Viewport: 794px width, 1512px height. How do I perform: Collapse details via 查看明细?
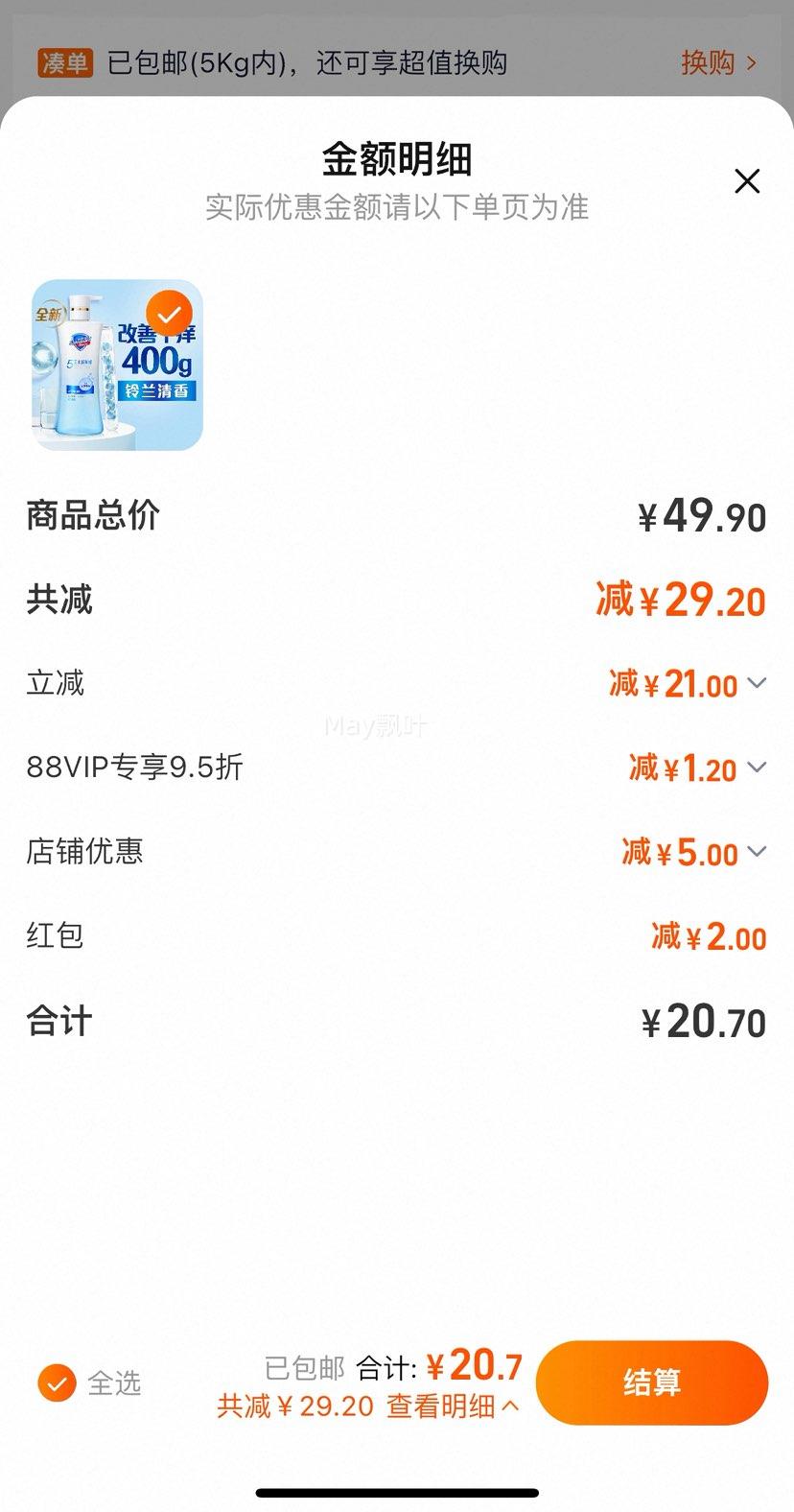453,1406
